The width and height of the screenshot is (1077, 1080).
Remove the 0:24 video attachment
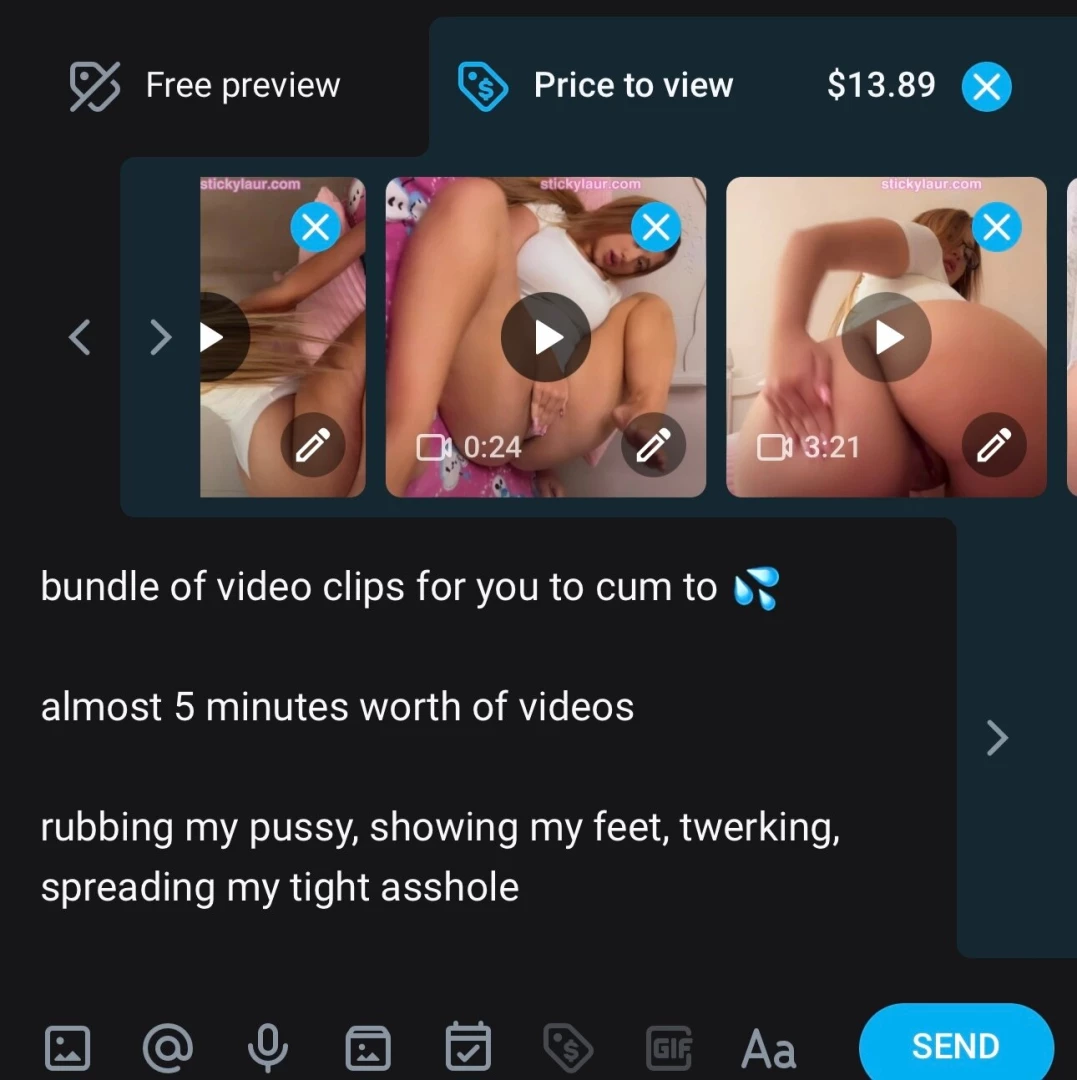point(656,228)
